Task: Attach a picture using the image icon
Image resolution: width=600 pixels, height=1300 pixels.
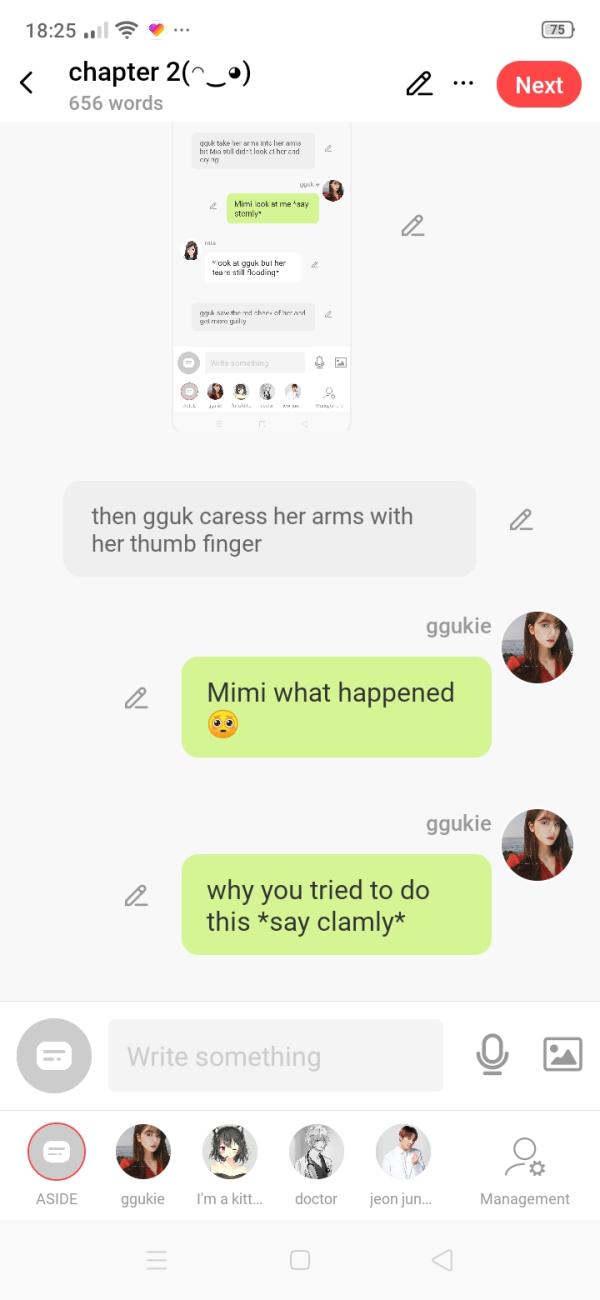Action: [562, 1054]
